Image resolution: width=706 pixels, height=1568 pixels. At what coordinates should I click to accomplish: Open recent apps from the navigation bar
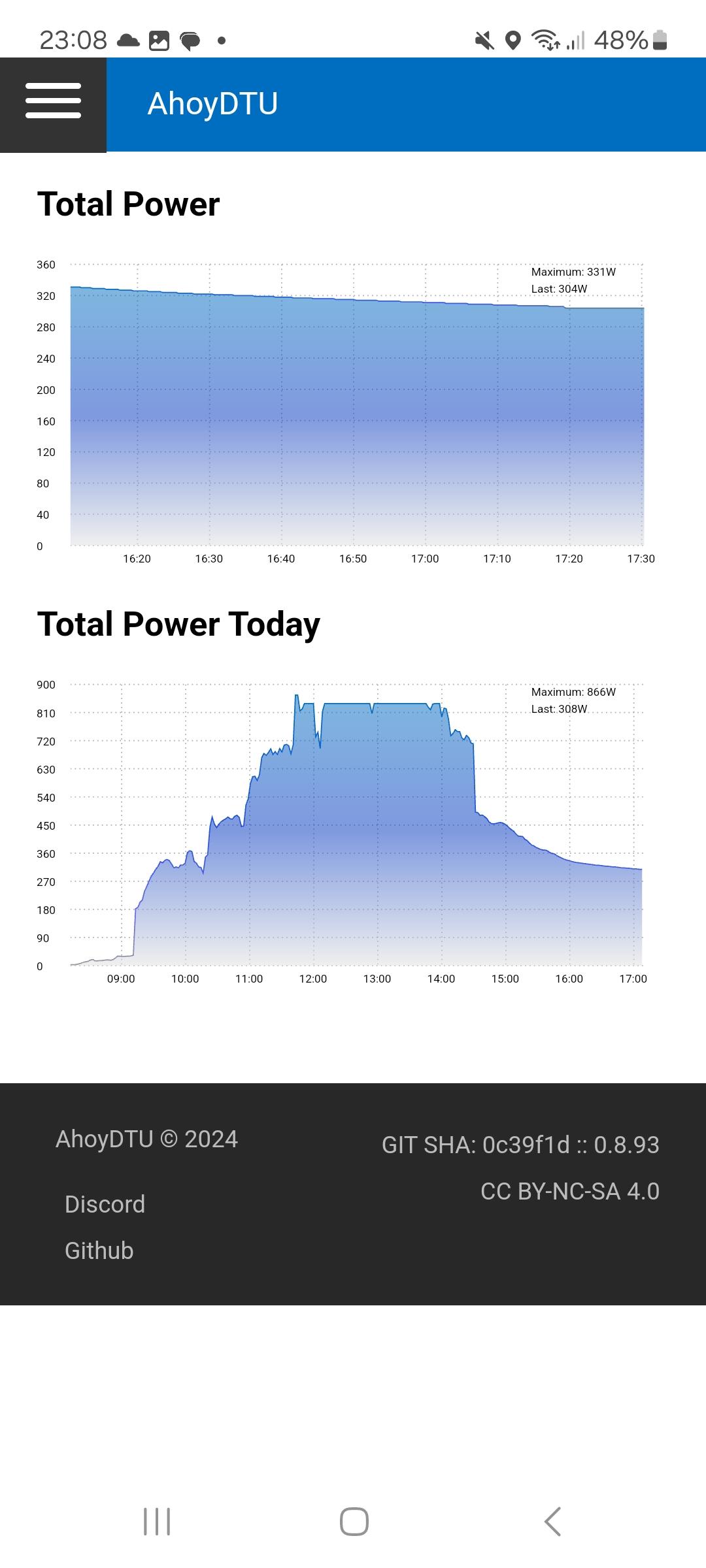click(x=157, y=1522)
